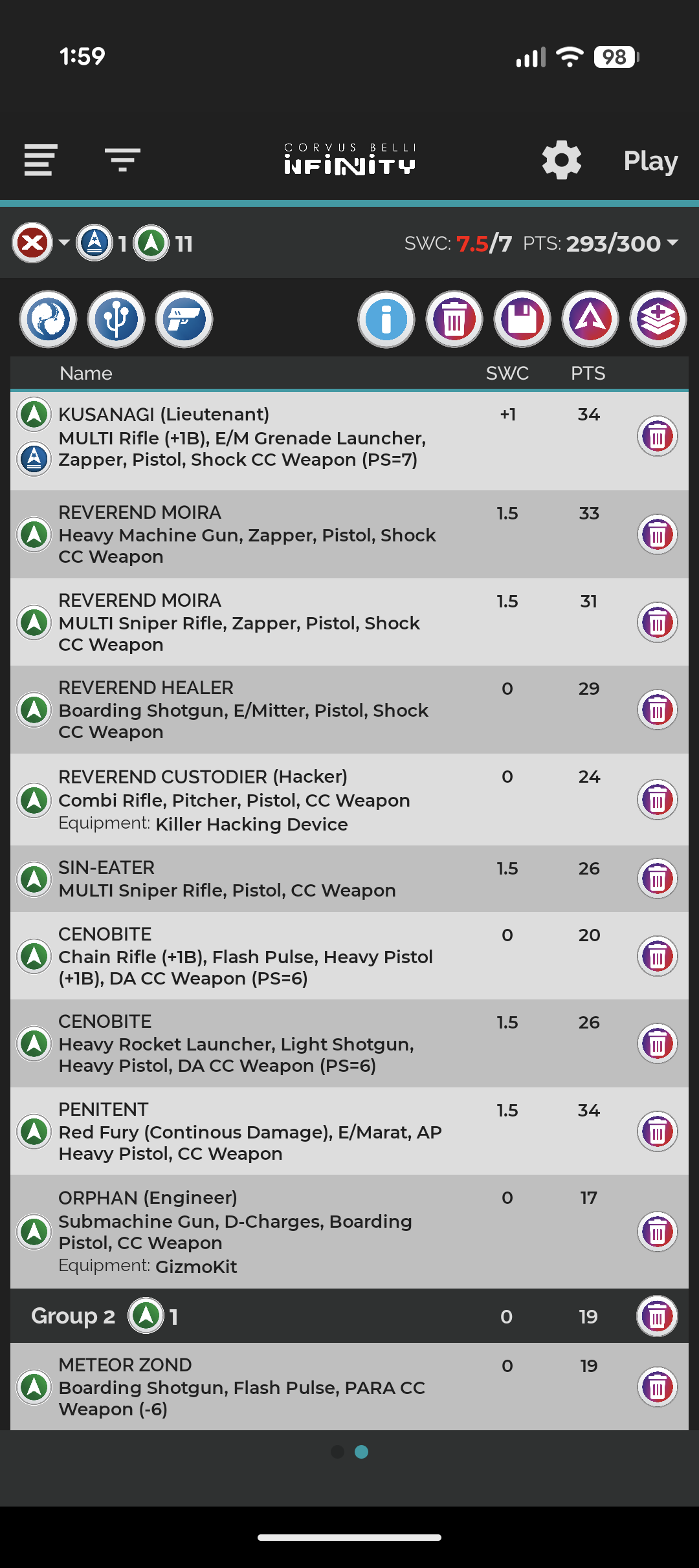The height and width of the screenshot is (1568, 699).
Task: Open the Orphan Engineer entry
Action: click(x=246, y=1231)
